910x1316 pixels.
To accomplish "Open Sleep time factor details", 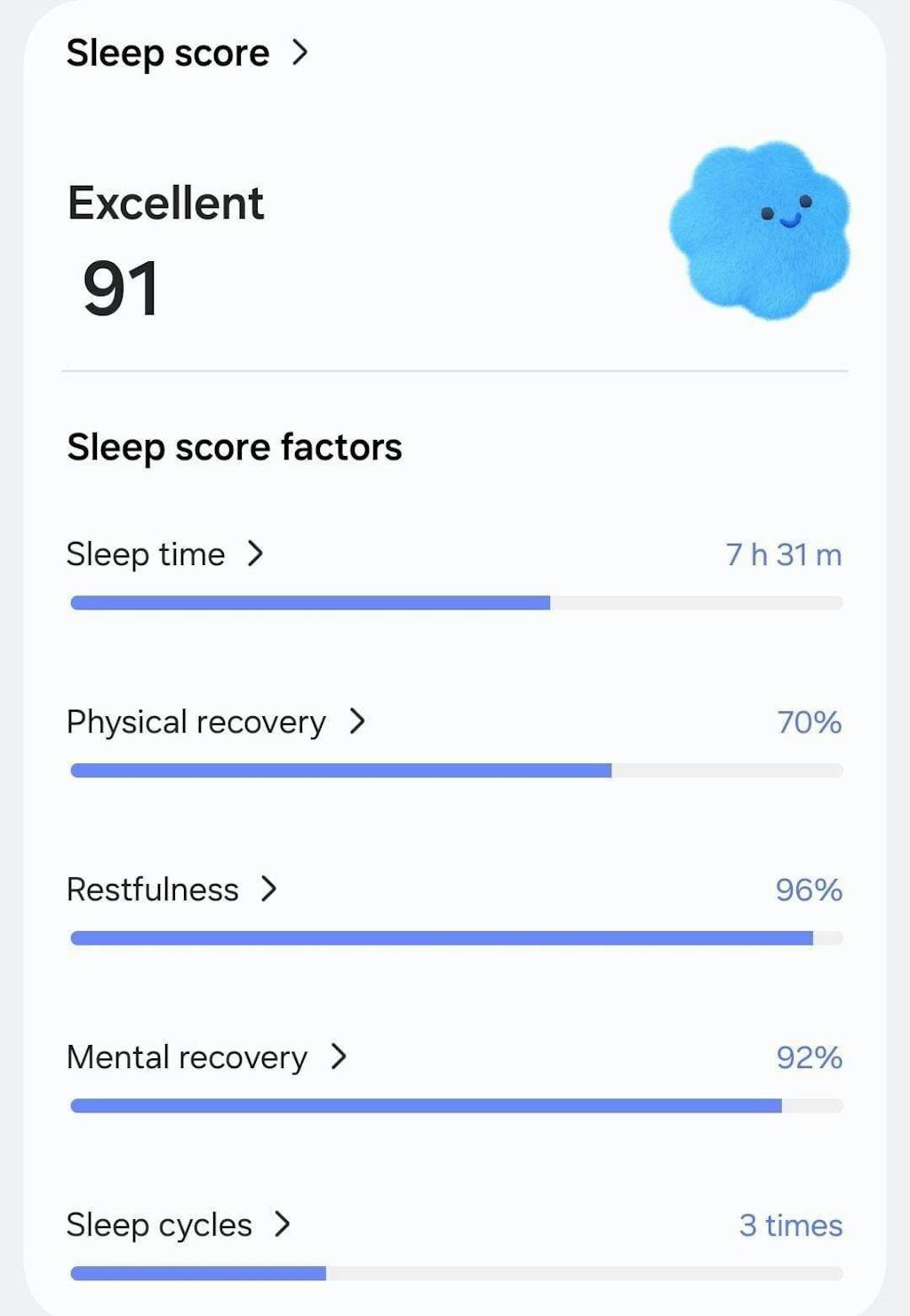I will [165, 554].
